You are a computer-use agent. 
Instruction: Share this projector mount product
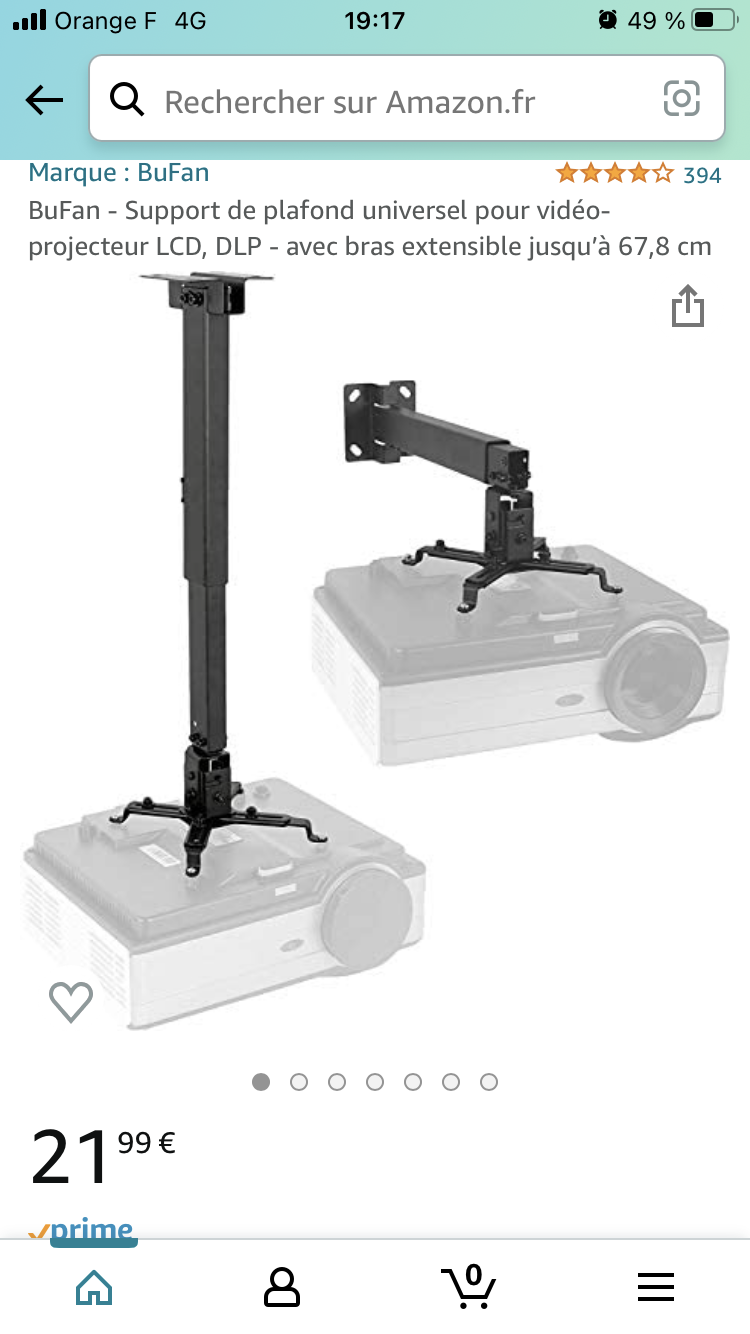point(688,306)
